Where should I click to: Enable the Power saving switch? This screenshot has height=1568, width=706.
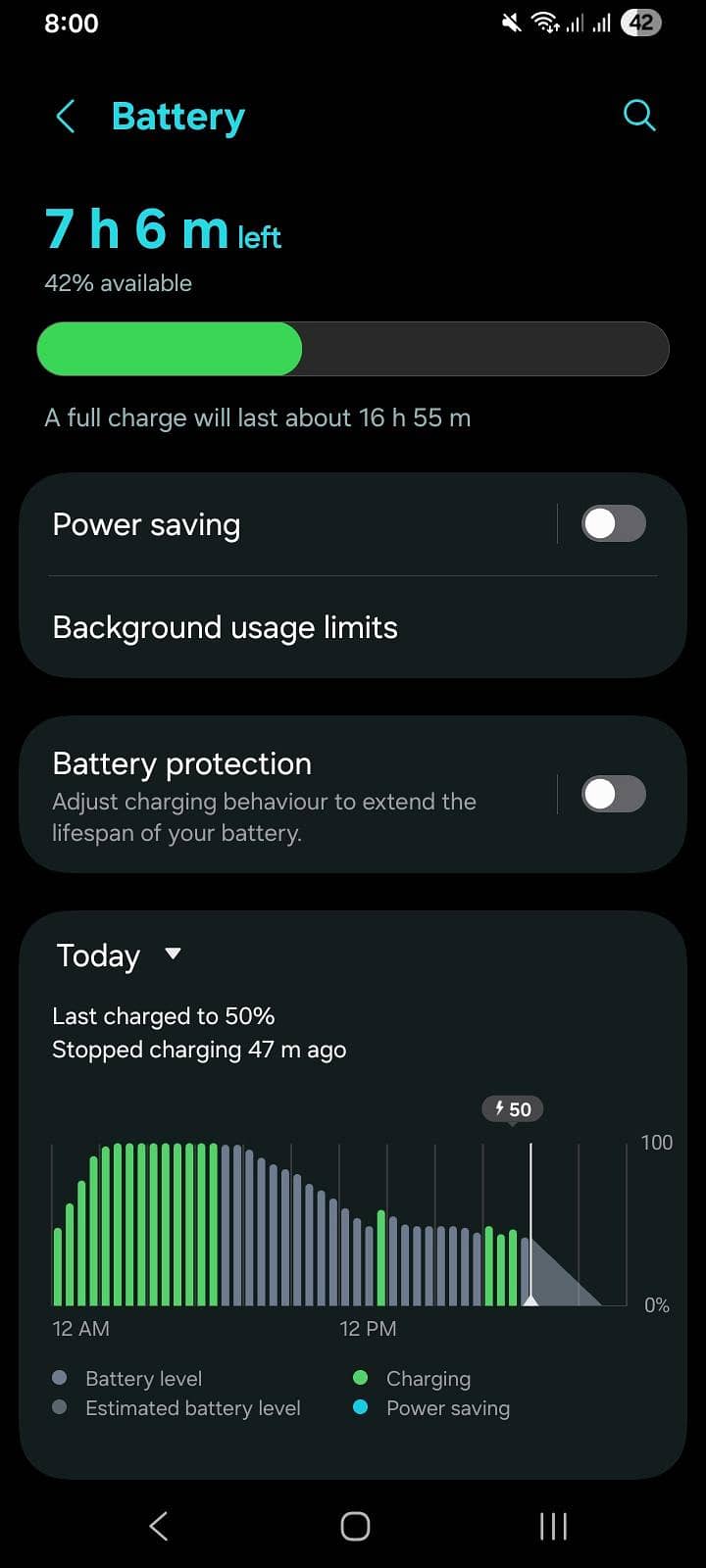[613, 523]
